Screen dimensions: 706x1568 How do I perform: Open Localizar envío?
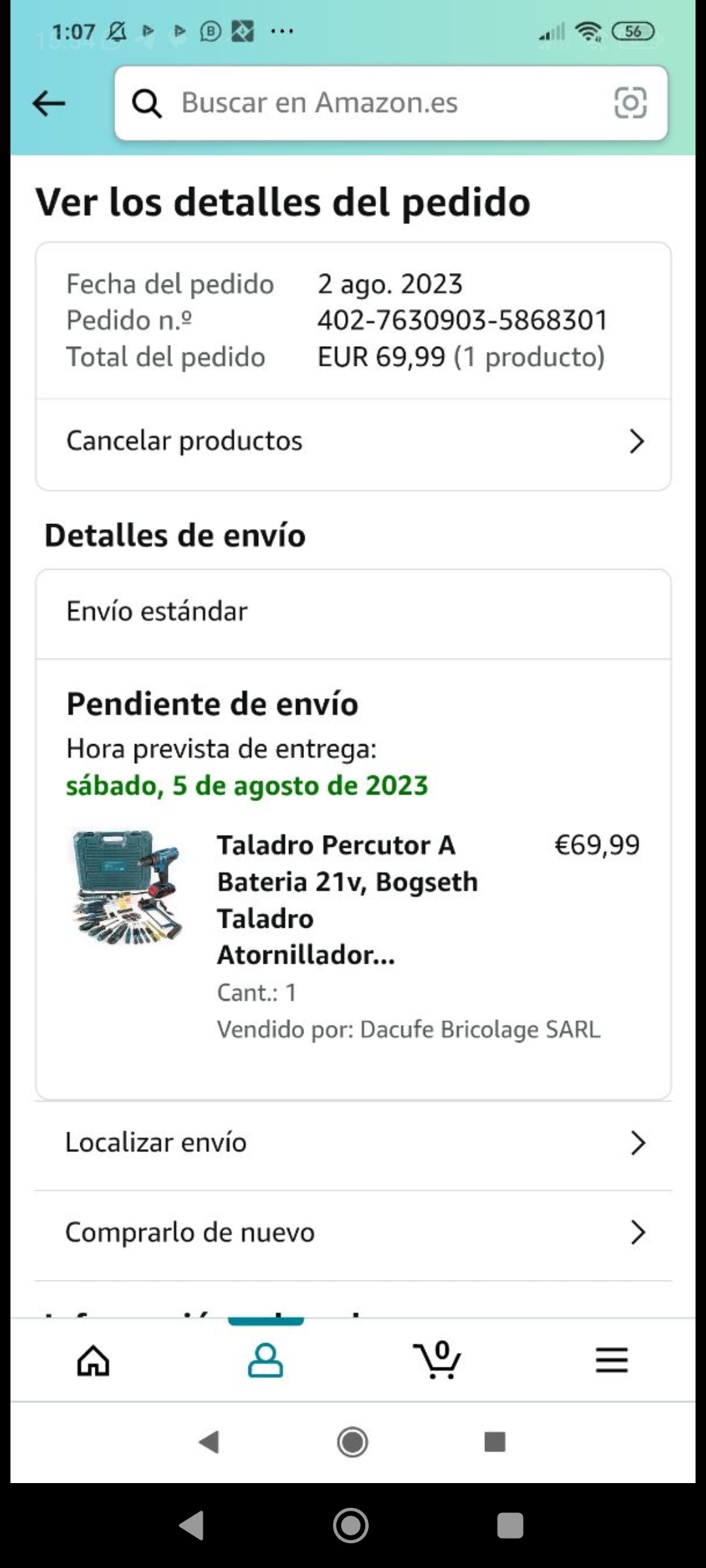353,1143
